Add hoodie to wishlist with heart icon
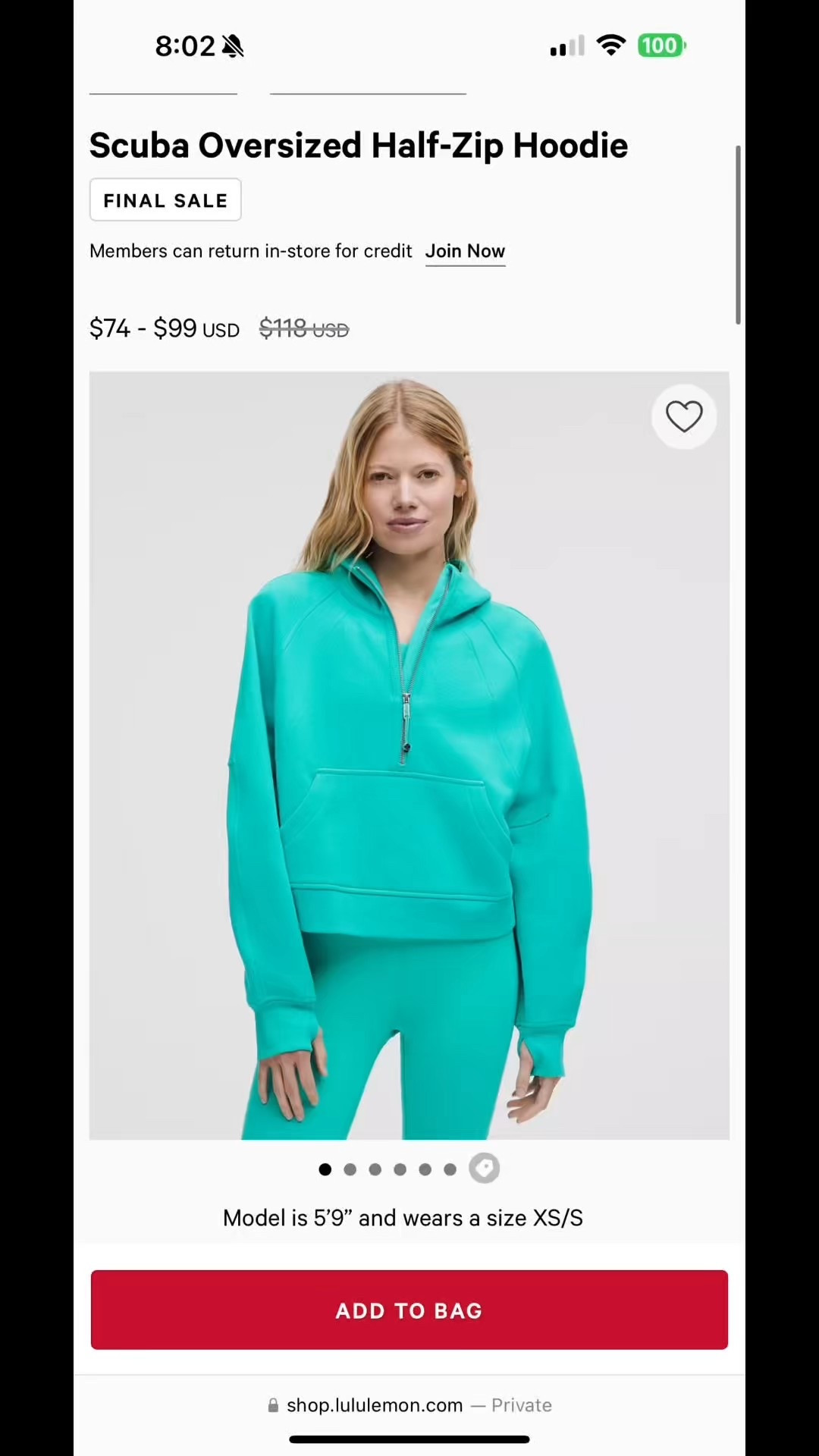 click(684, 416)
